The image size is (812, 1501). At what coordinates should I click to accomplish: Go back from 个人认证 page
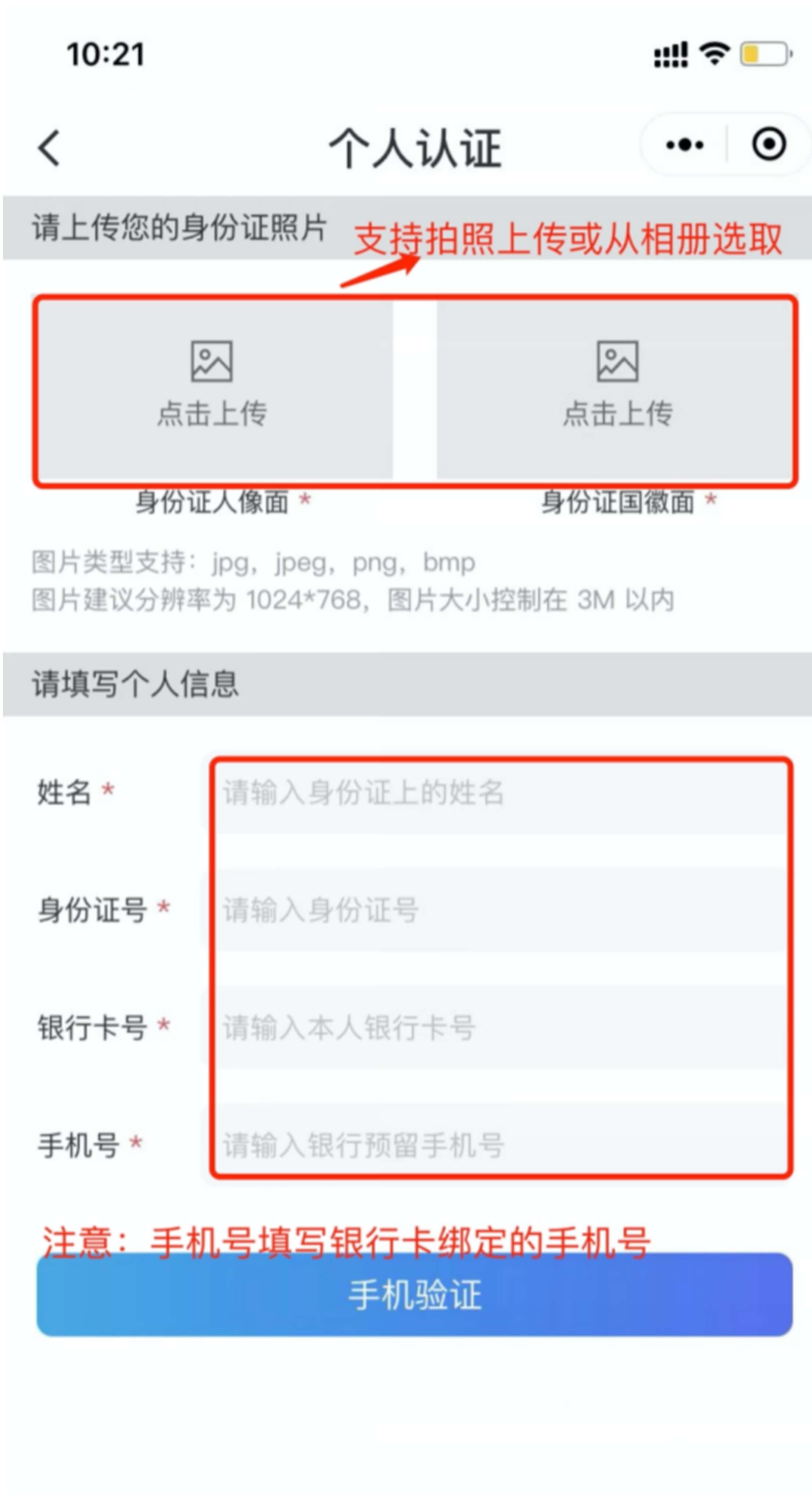click(50, 148)
